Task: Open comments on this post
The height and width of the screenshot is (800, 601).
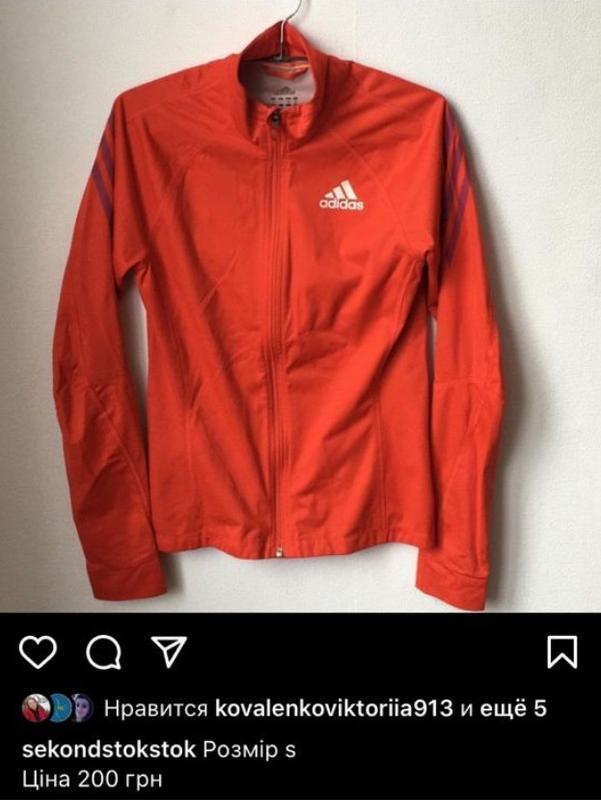Action: (x=103, y=653)
